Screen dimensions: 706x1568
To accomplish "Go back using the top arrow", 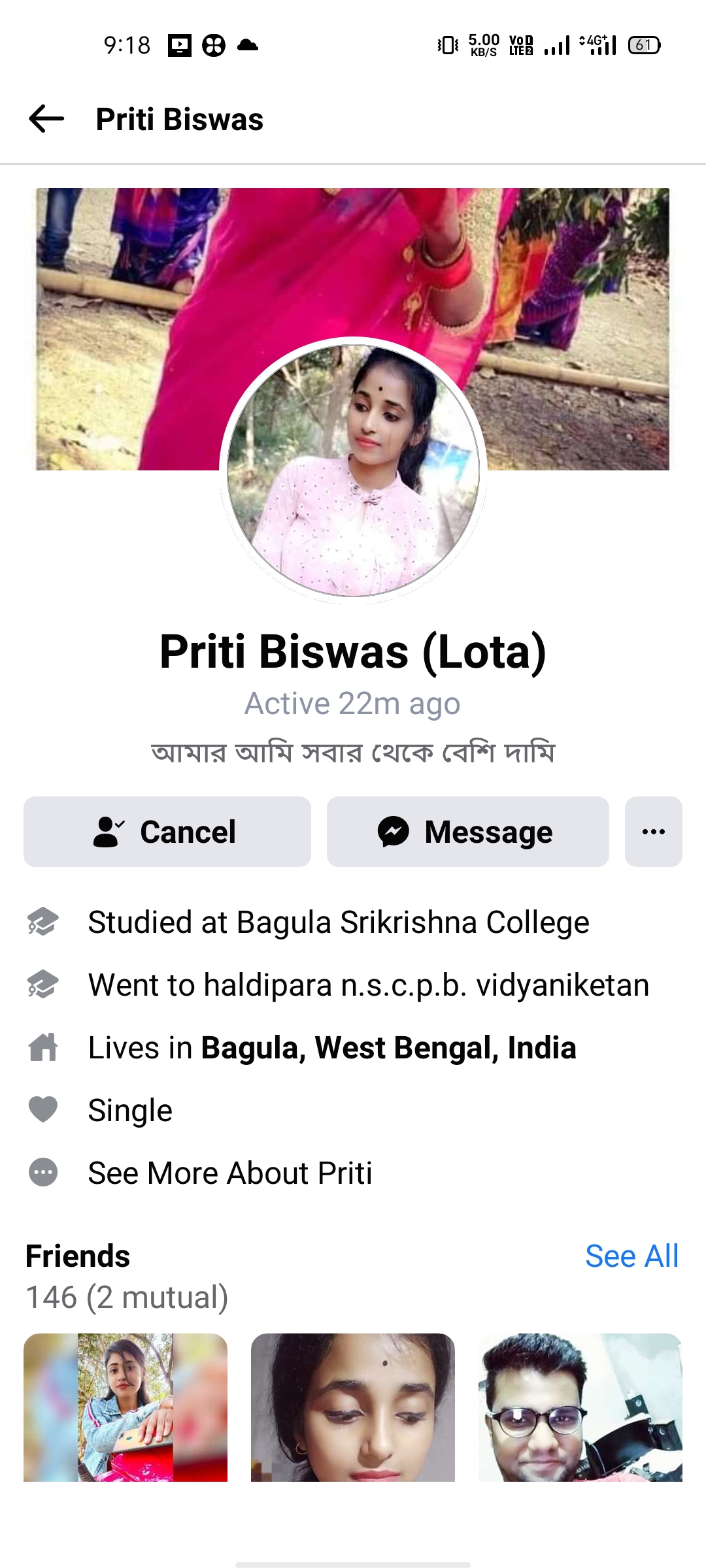I will point(46,119).
